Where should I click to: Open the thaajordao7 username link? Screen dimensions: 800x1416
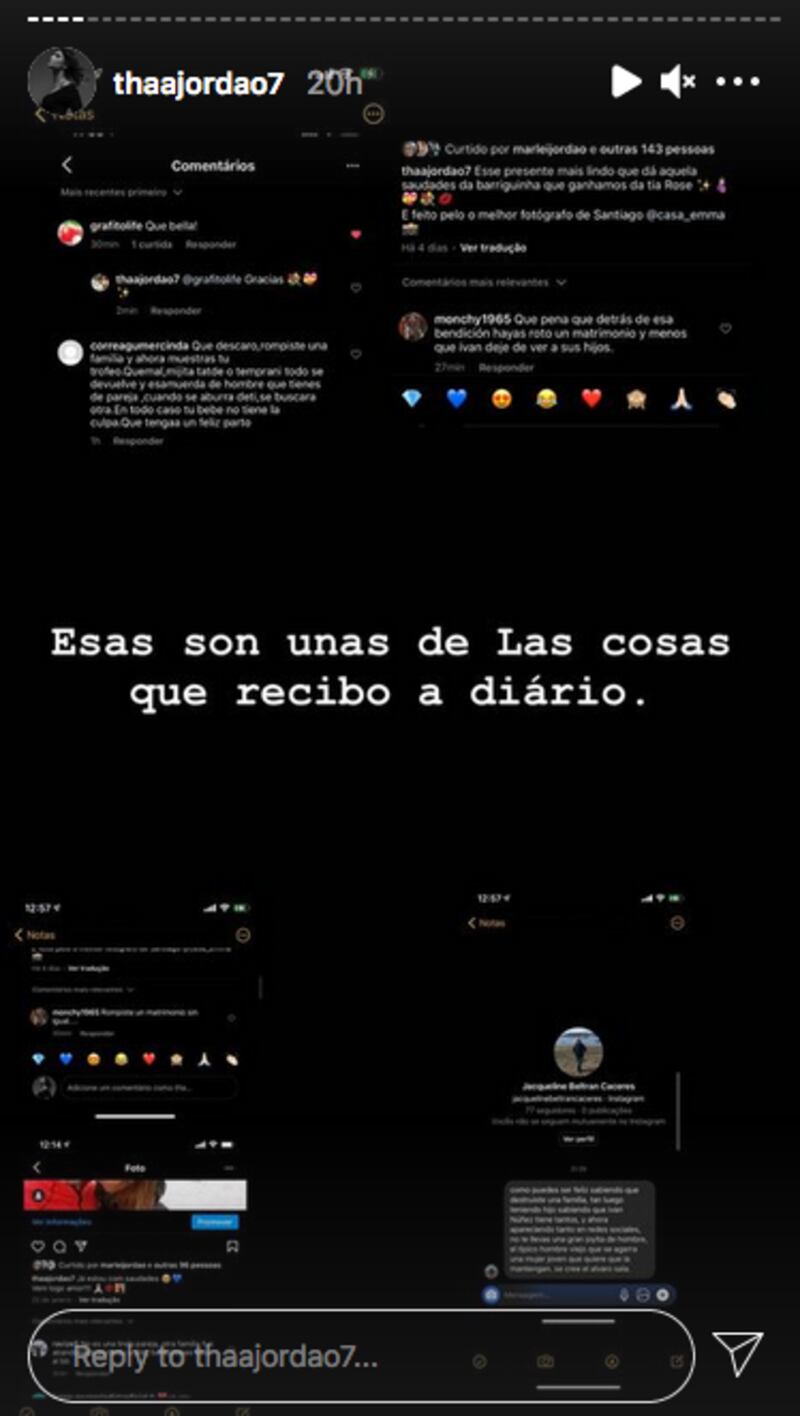coord(198,84)
